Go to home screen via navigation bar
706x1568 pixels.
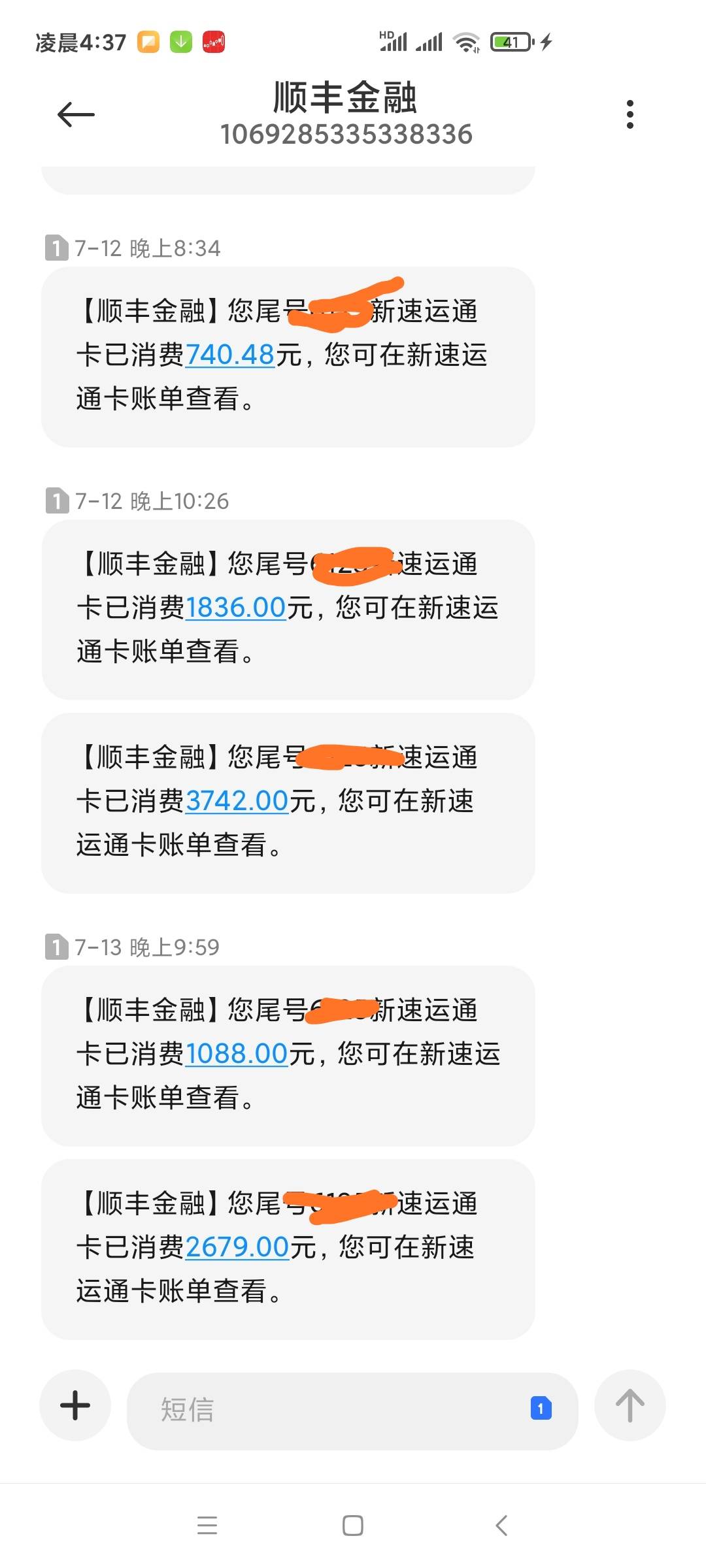coord(353,1525)
